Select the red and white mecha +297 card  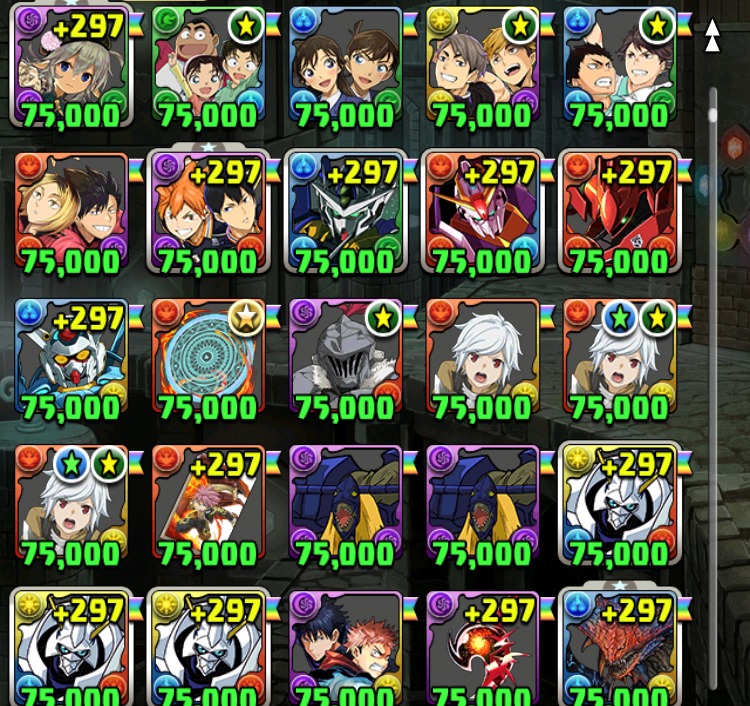point(482,214)
